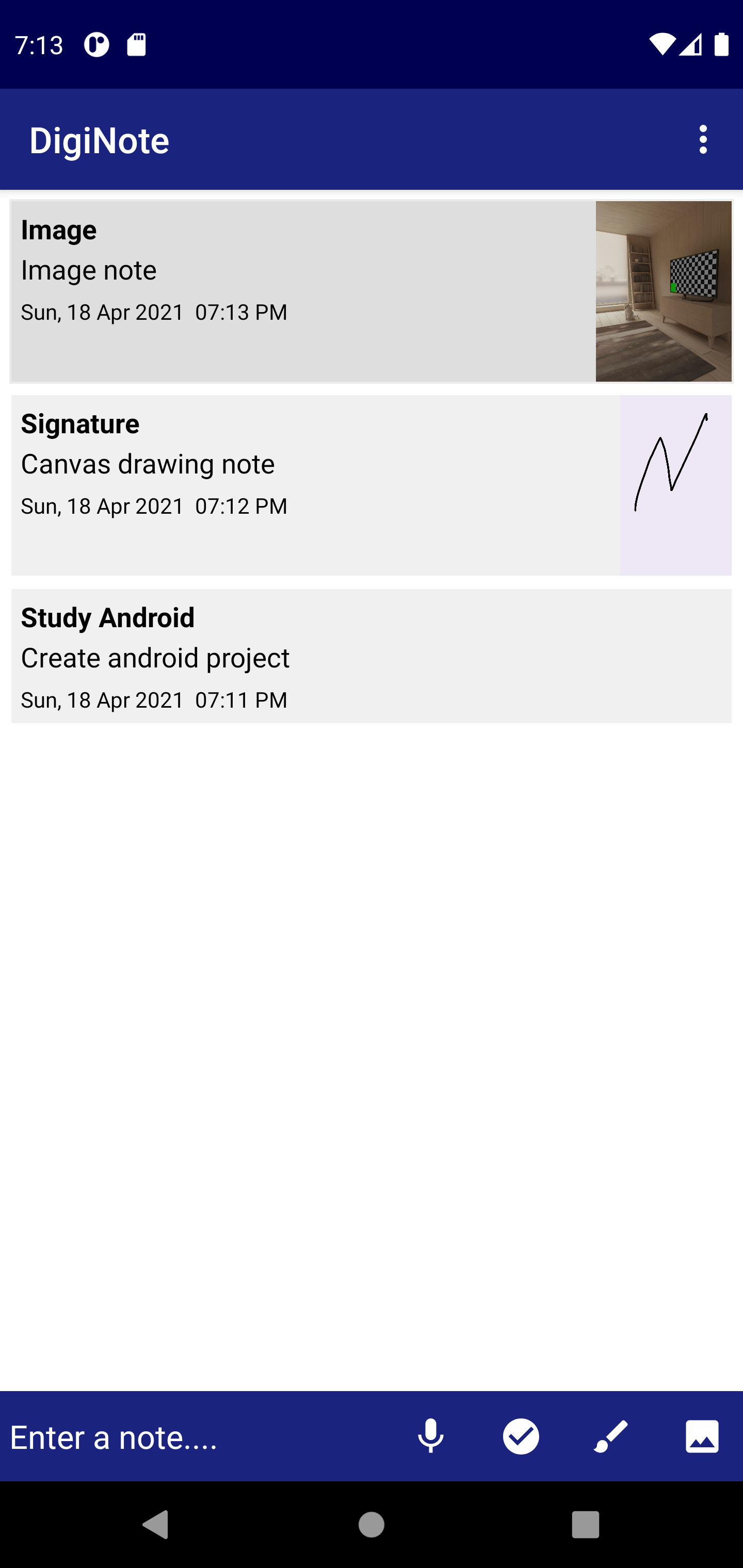Image resolution: width=743 pixels, height=1568 pixels.
Task: Open the overflow menu in DigiNote
Action: click(x=703, y=140)
